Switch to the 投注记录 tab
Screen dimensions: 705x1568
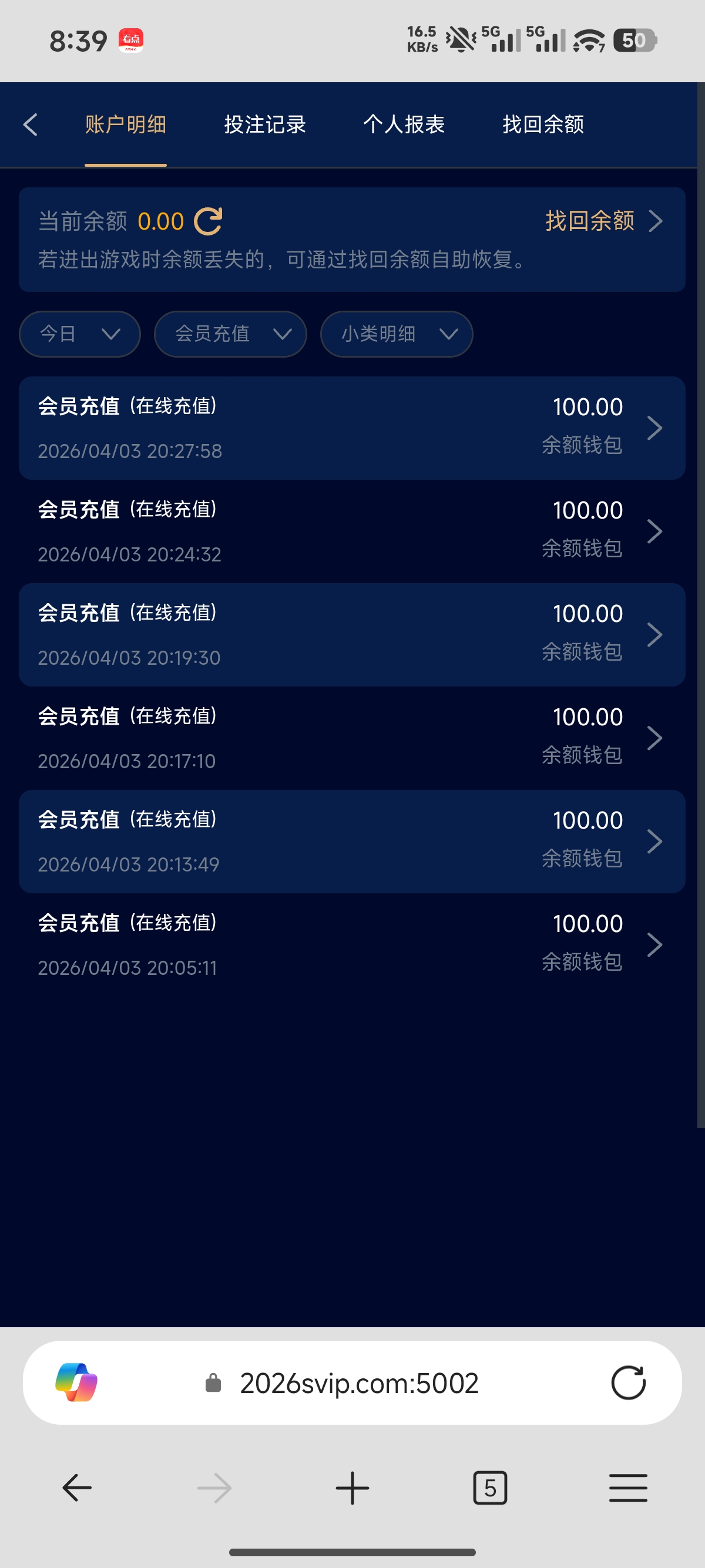pyautogui.click(x=265, y=124)
